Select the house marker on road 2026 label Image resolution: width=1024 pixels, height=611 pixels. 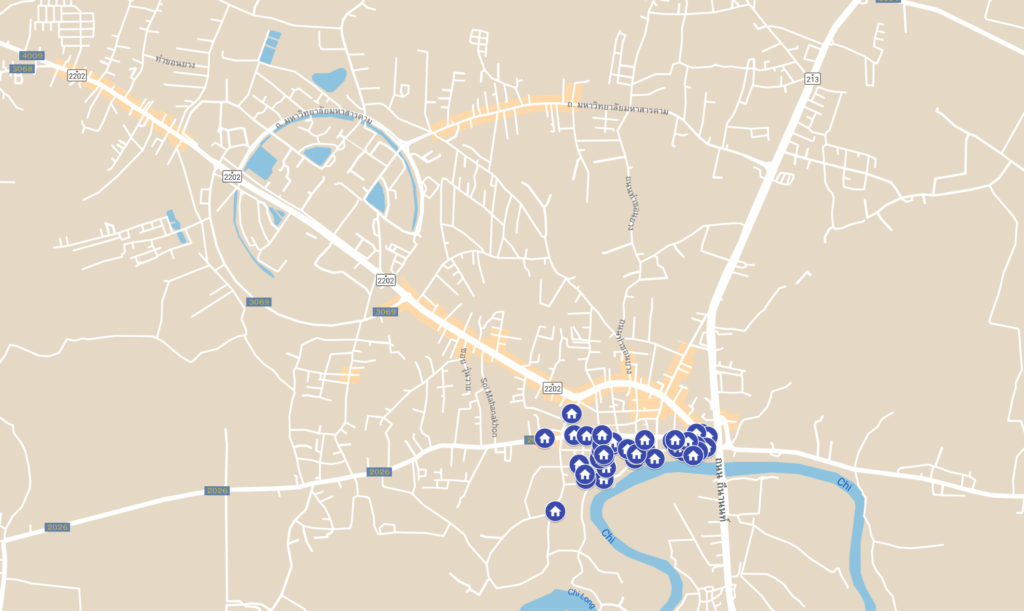click(544, 437)
